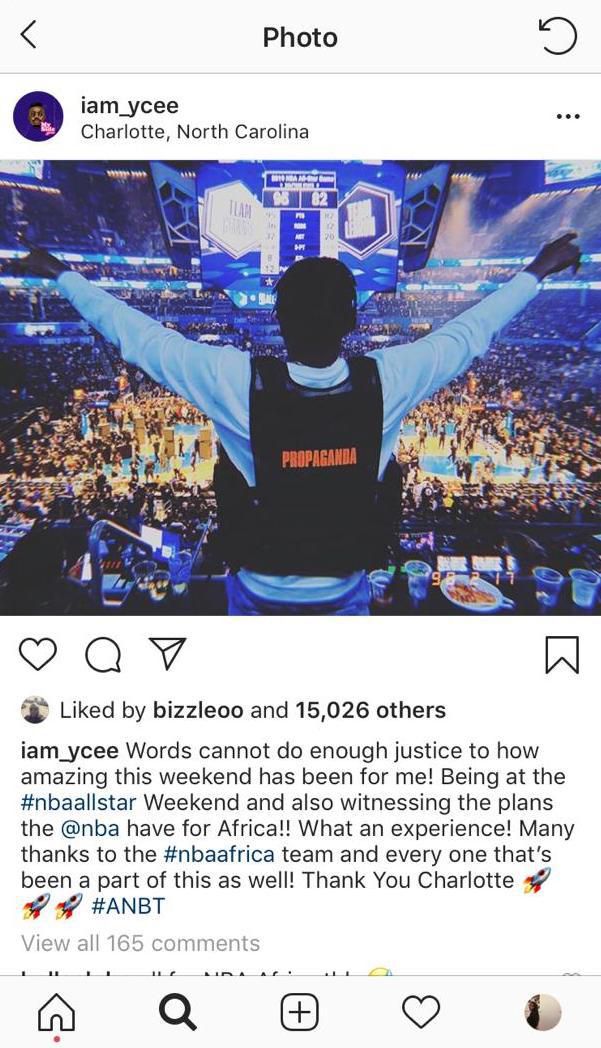Switch to the Home feed tab
Viewport: 601px width, 1048px height.
coord(56,1013)
